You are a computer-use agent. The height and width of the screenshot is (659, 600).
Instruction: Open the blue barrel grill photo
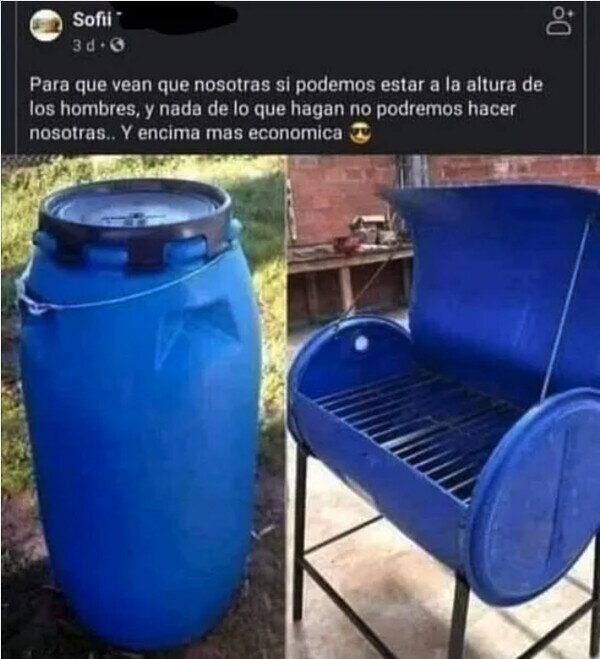(x=444, y=406)
